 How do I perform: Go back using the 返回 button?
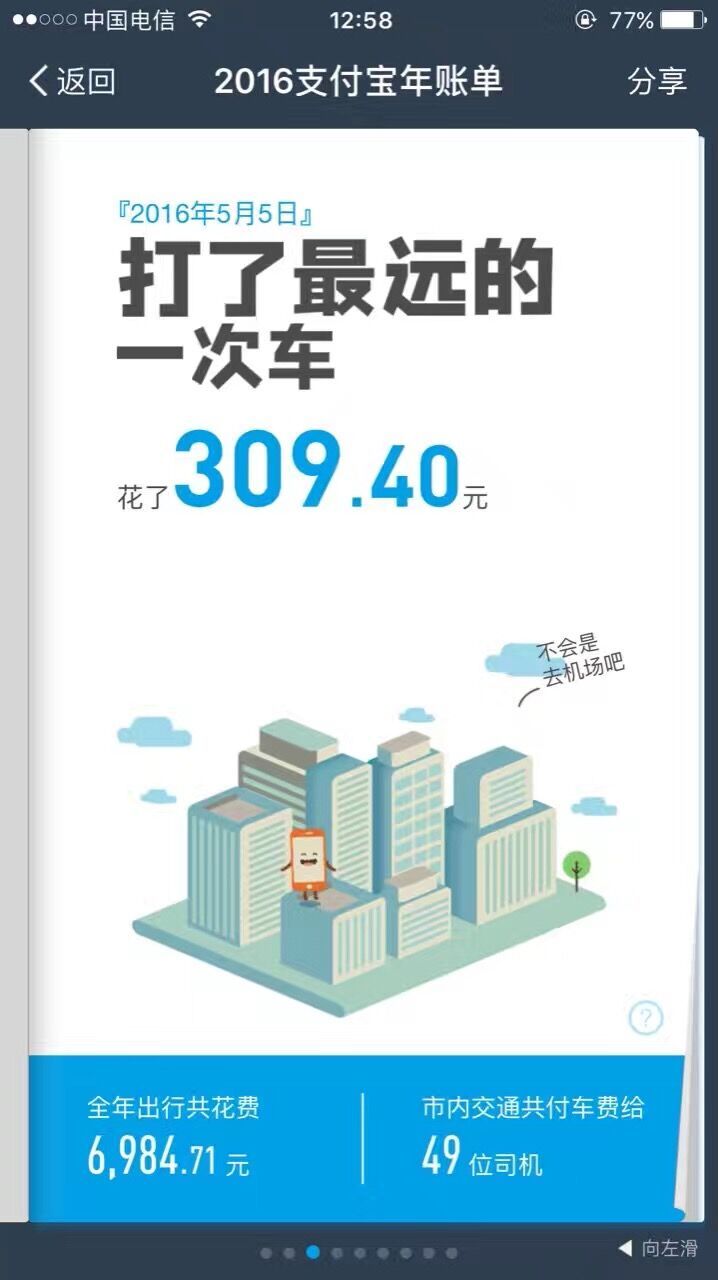click(72, 82)
